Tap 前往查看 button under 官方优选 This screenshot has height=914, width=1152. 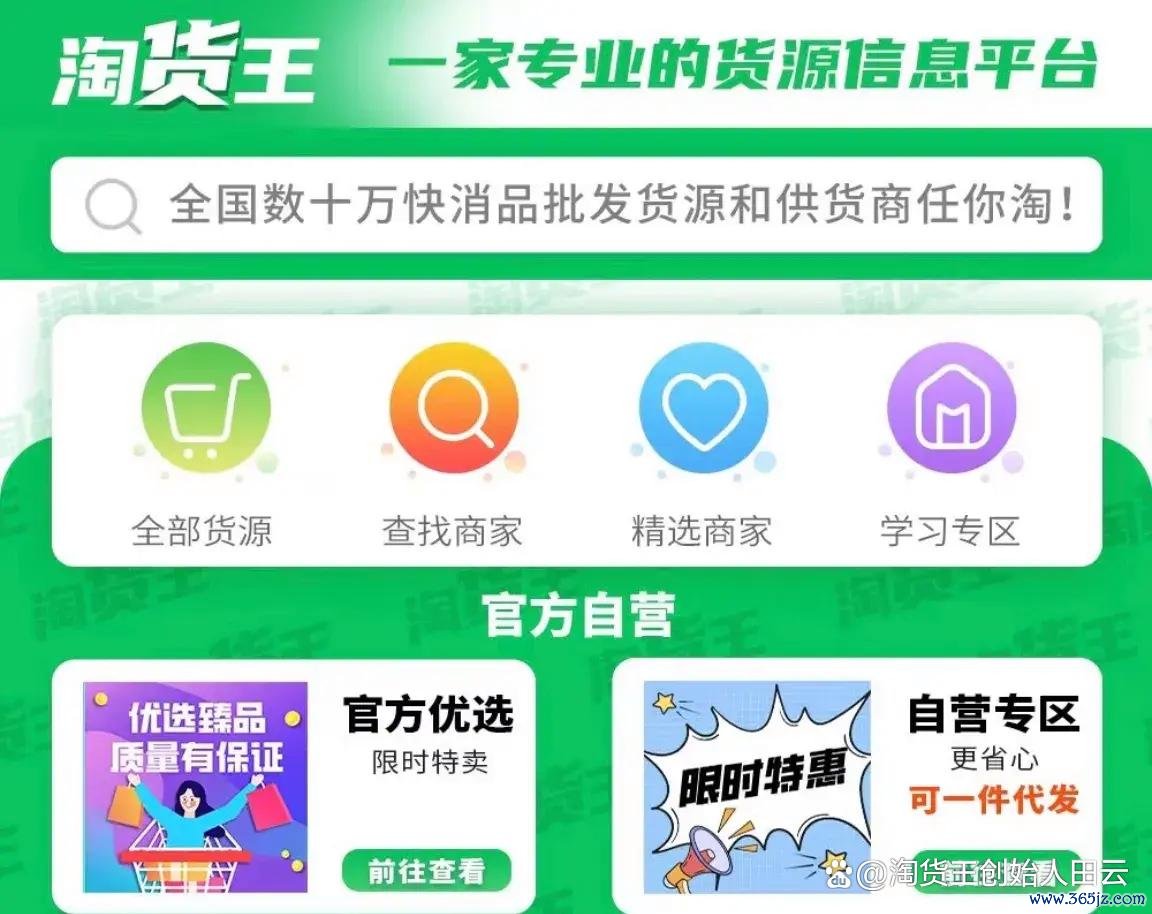[x=426, y=871]
